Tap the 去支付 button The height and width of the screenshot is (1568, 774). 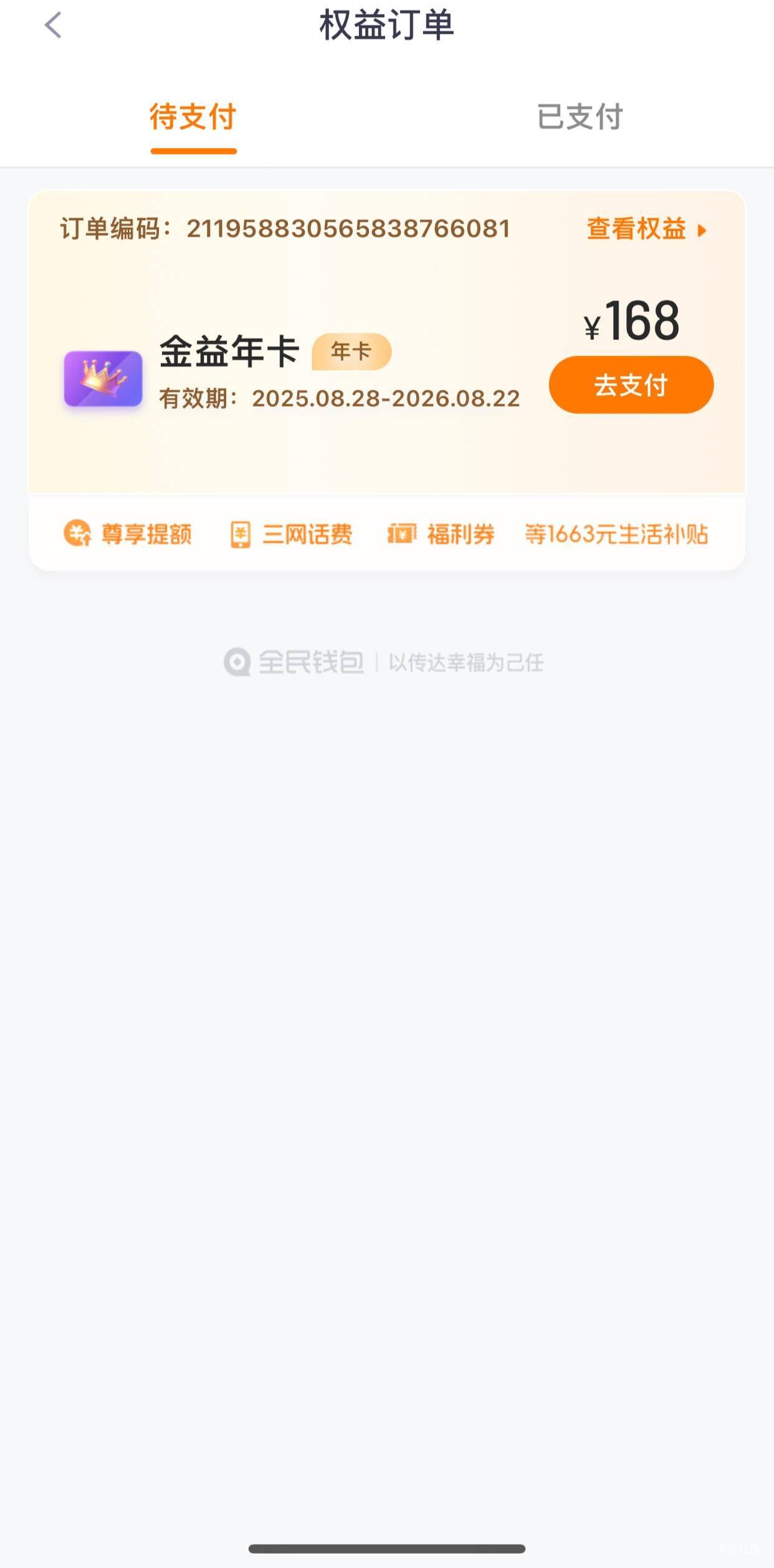[x=631, y=385]
